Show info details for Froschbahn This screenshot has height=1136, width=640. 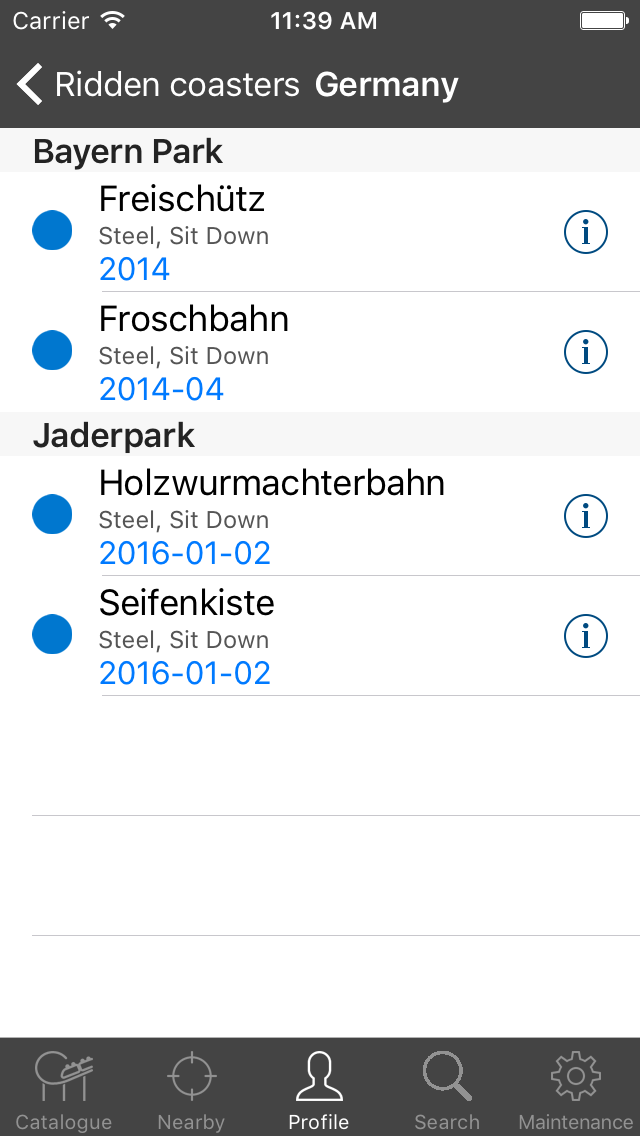coord(586,352)
